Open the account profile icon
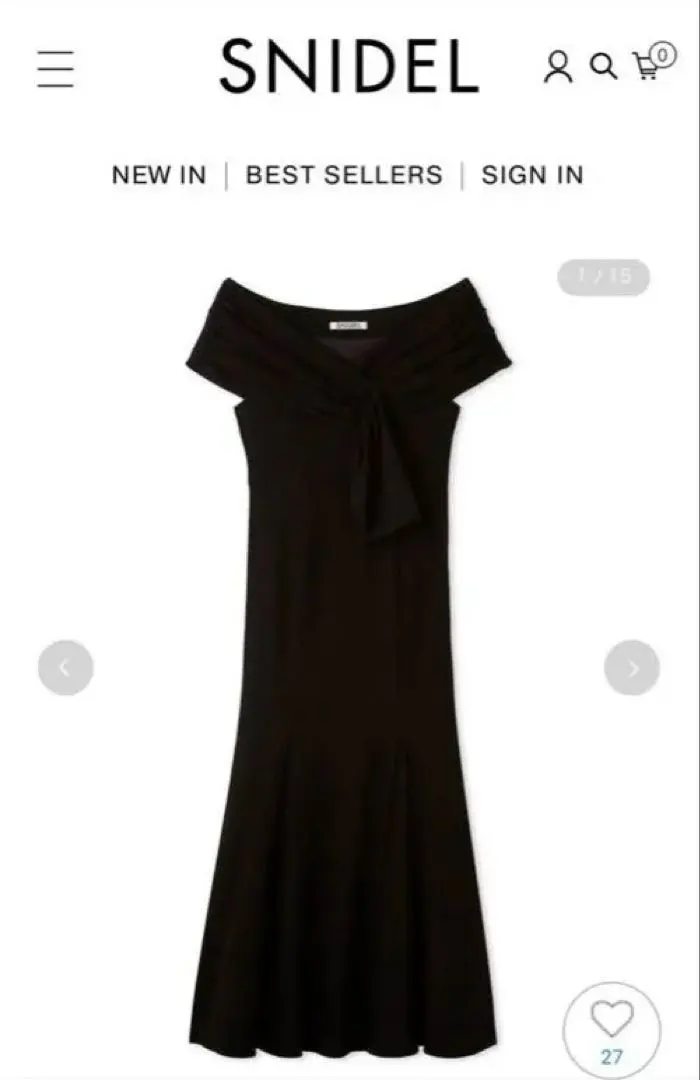This screenshot has height=1080, width=700. pos(558,67)
